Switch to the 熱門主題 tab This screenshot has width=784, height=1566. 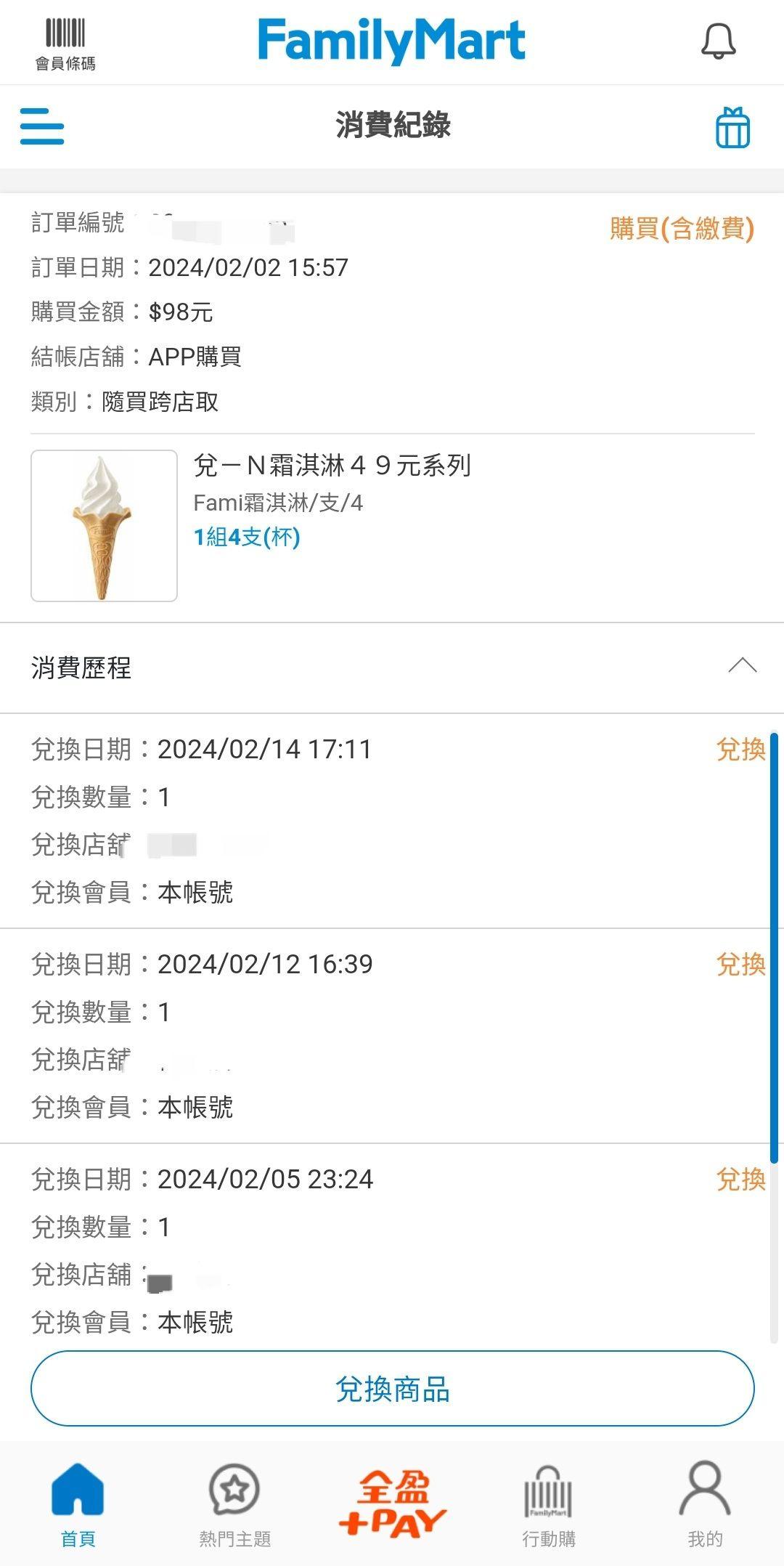(234, 1504)
